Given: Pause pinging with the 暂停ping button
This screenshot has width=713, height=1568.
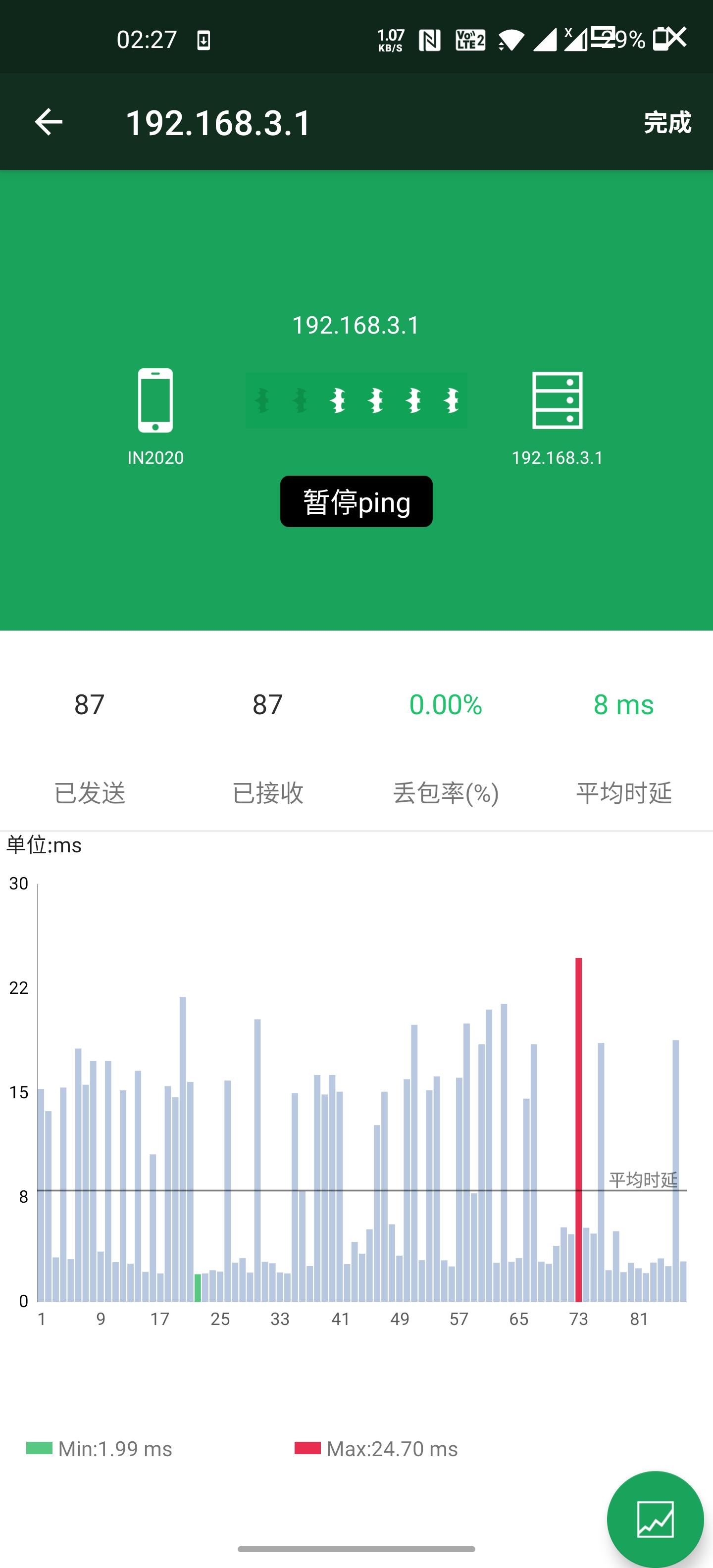Looking at the screenshot, I should (356, 501).
